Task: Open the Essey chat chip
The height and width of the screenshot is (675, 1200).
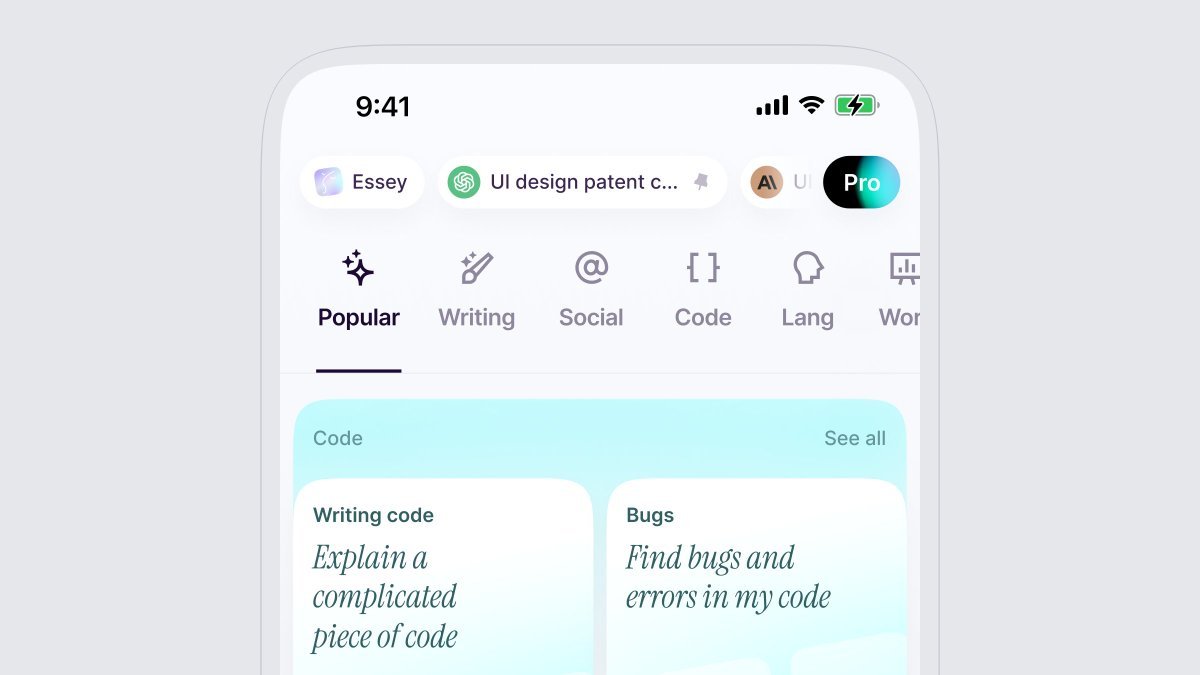Action: 361,182
